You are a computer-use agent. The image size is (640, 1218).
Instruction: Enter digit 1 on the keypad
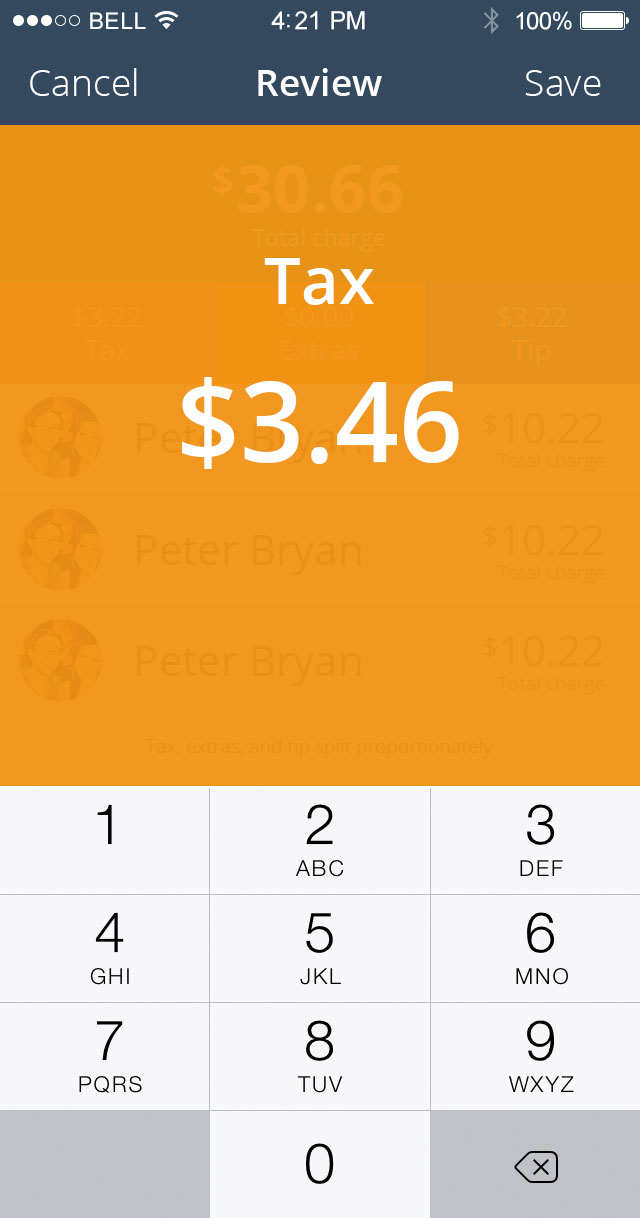point(105,840)
